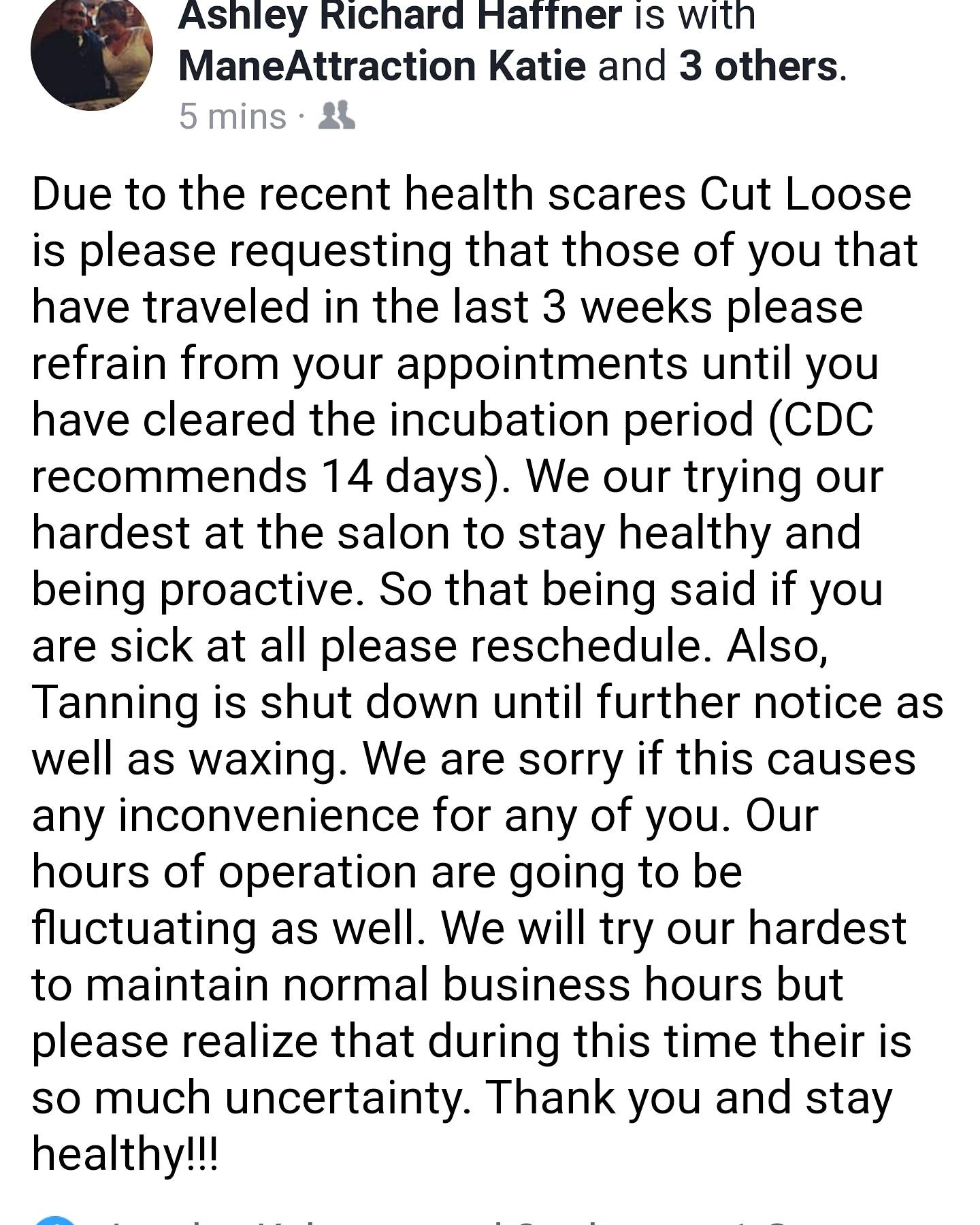Open tagged page ManeAttraction Katie

(x=382, y=66)
